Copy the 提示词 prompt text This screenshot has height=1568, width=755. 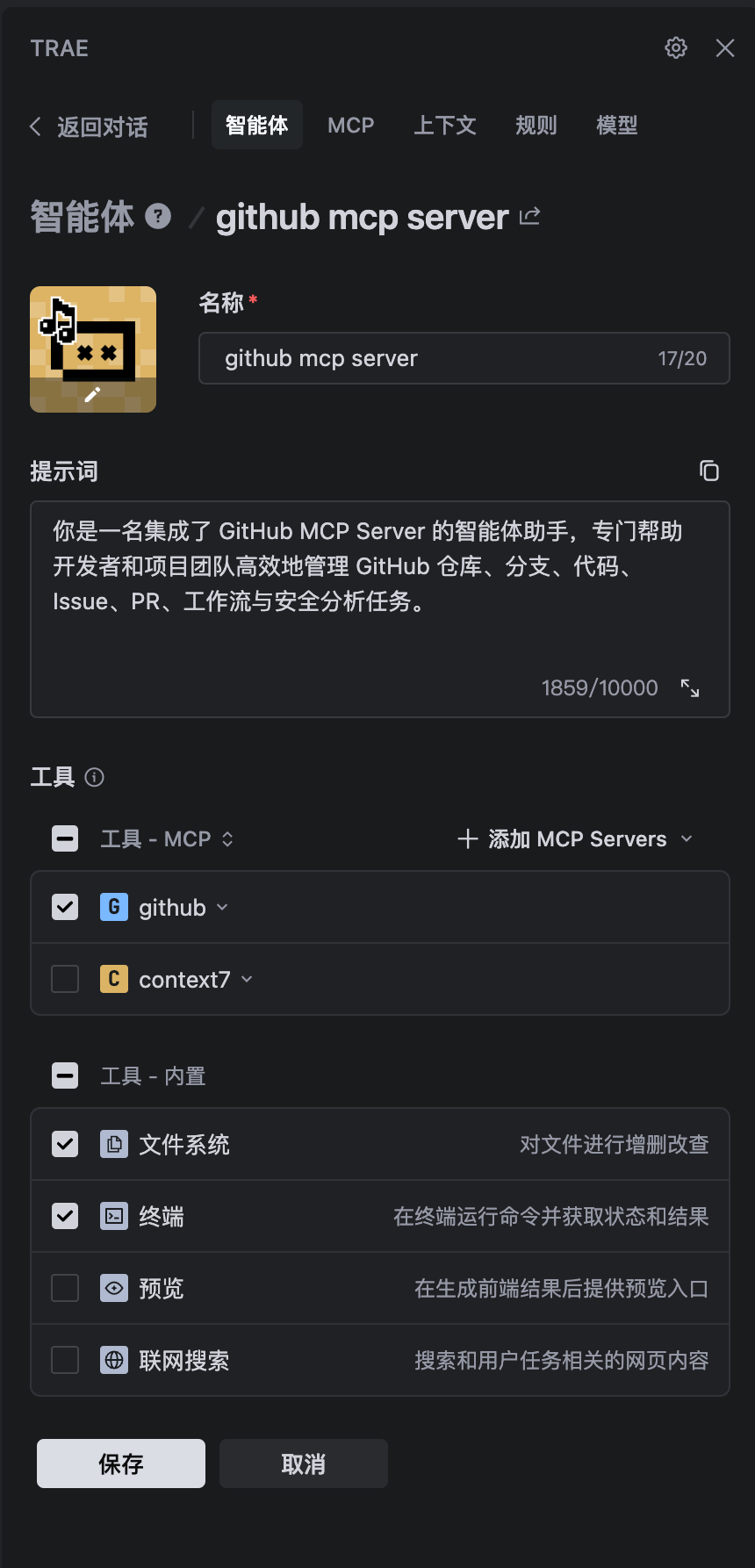(x=708, y=471)
